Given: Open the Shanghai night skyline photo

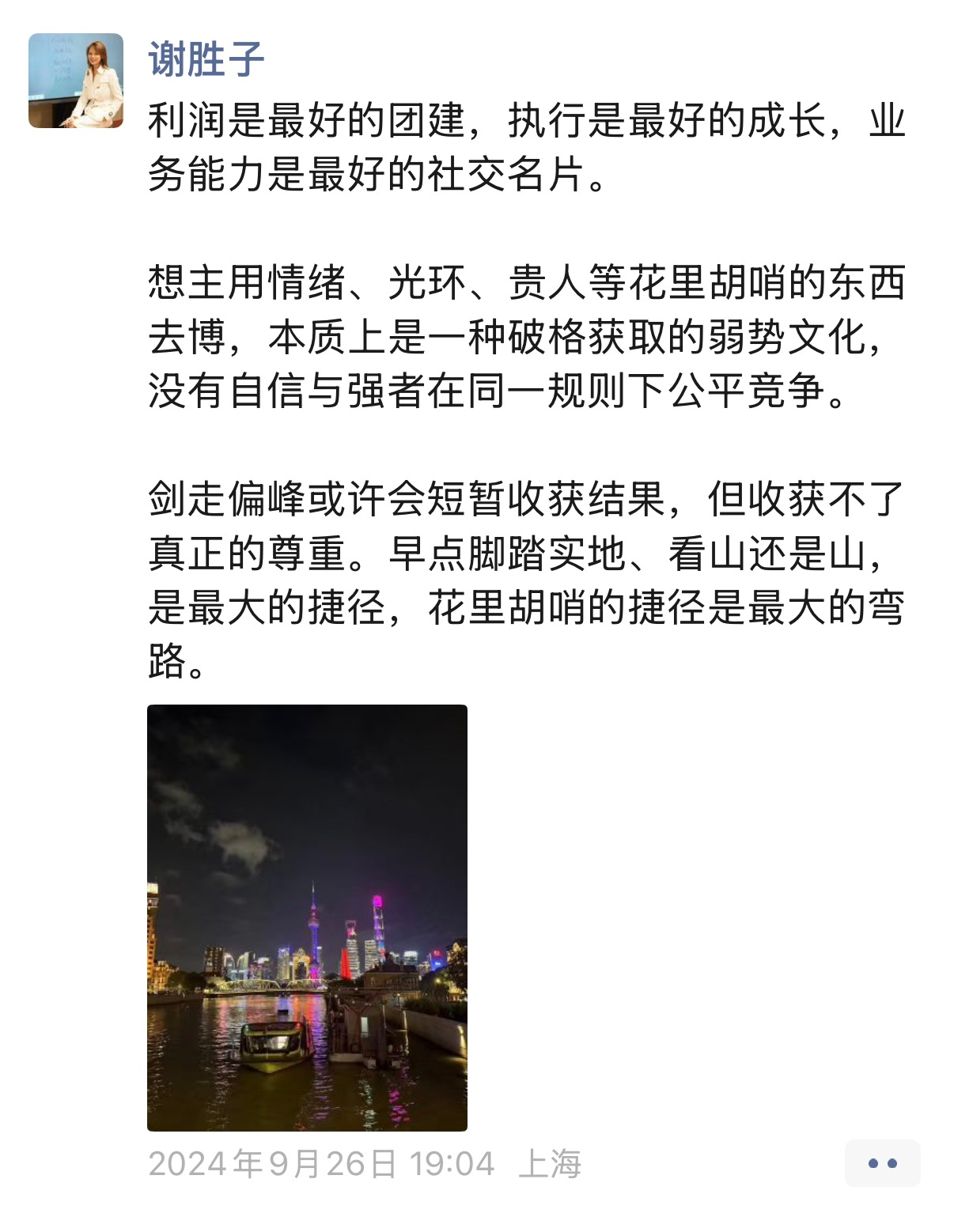Looking at the screenshot, I should [x=307, y=917].
